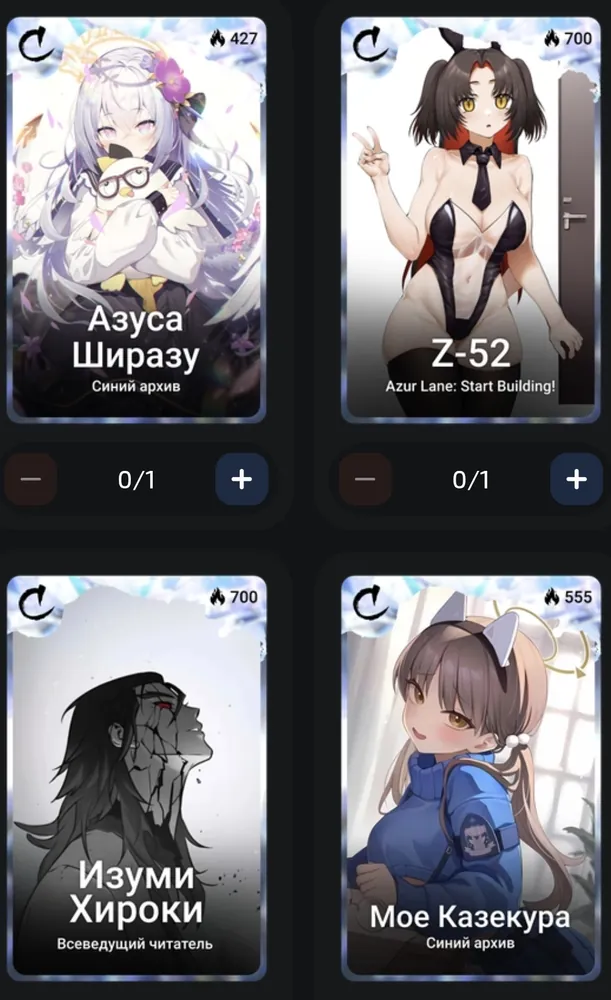Image resolution: width=611 pixels, height=1000 pixels.
Task: Open the Z-52 Azur Lane card
Action: click(x=471, y=218)
